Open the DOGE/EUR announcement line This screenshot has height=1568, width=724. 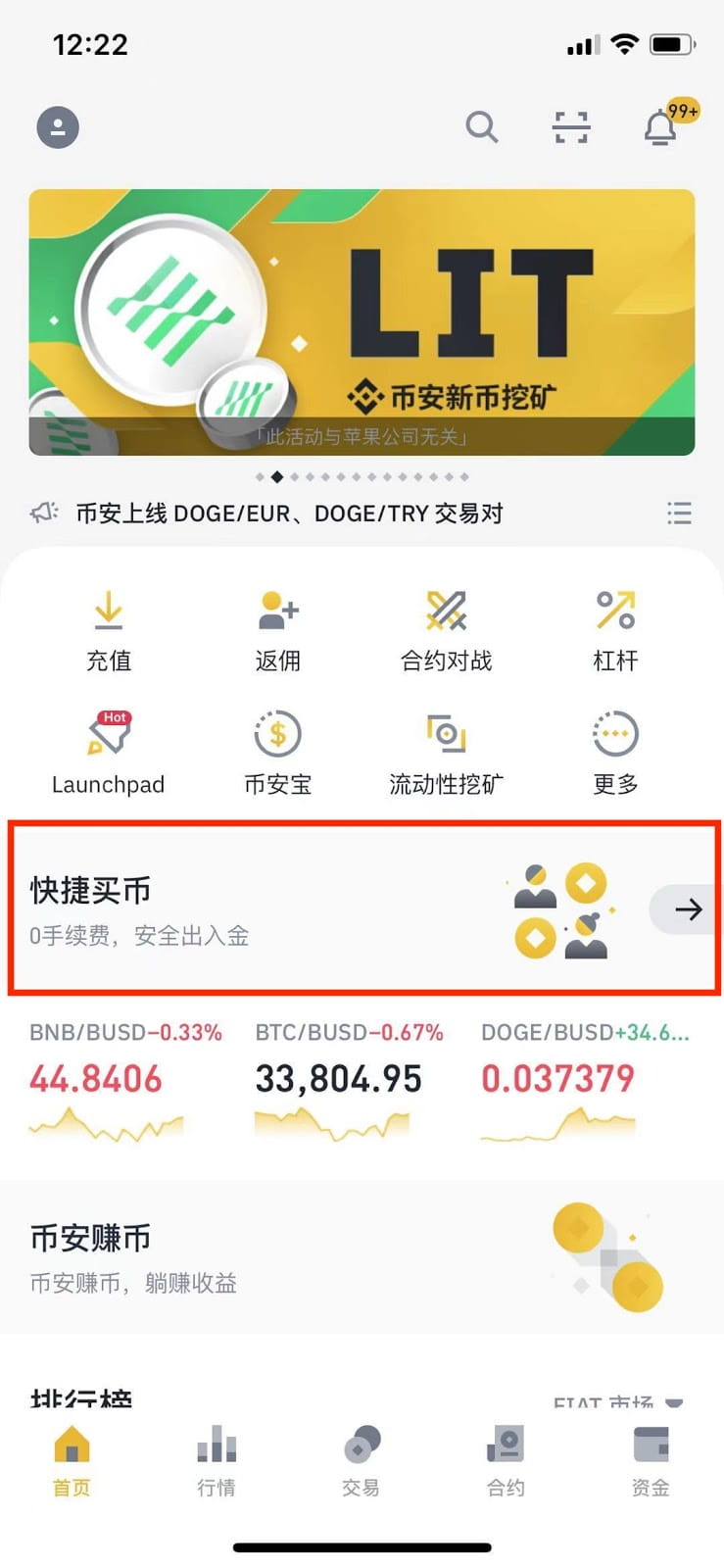289,514
